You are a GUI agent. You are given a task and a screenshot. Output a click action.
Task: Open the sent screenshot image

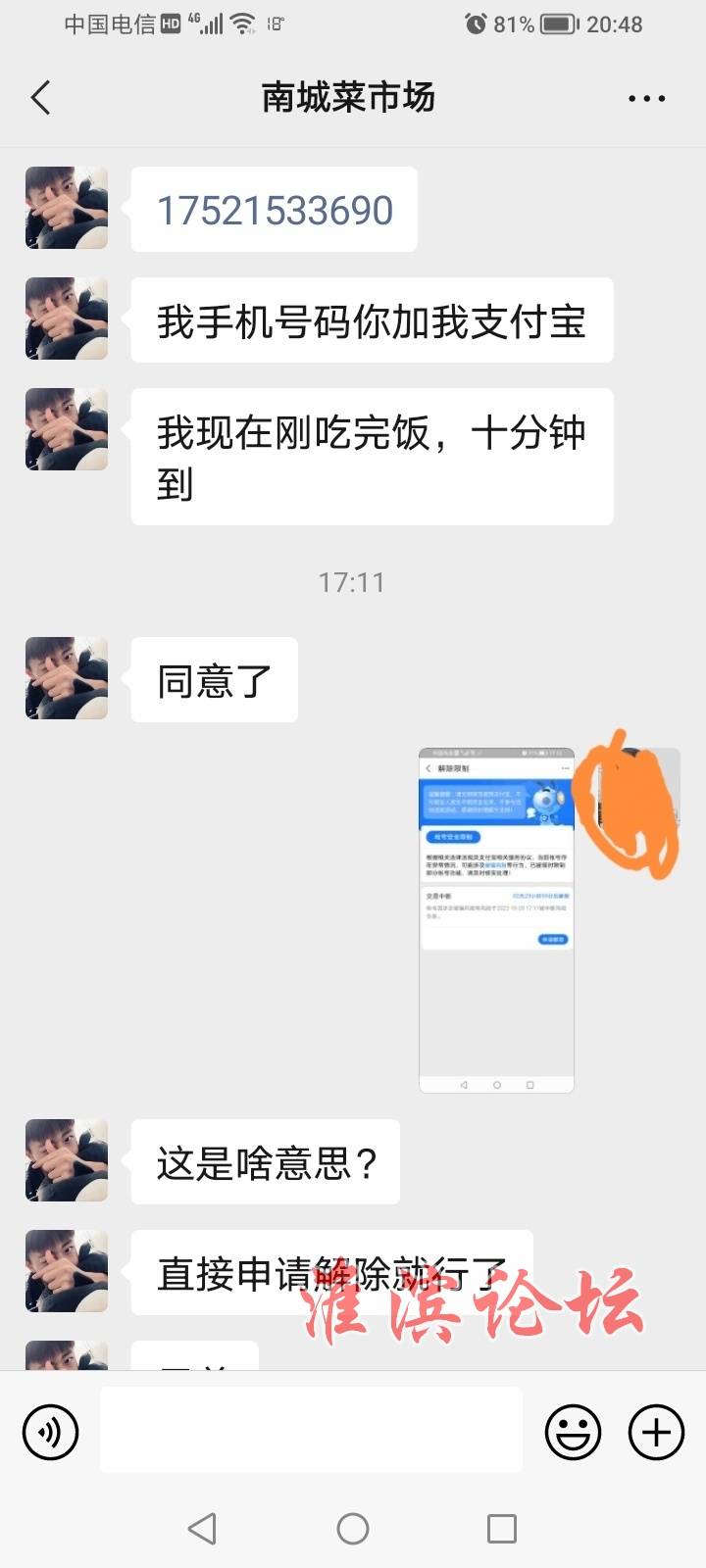pos(496,919)
